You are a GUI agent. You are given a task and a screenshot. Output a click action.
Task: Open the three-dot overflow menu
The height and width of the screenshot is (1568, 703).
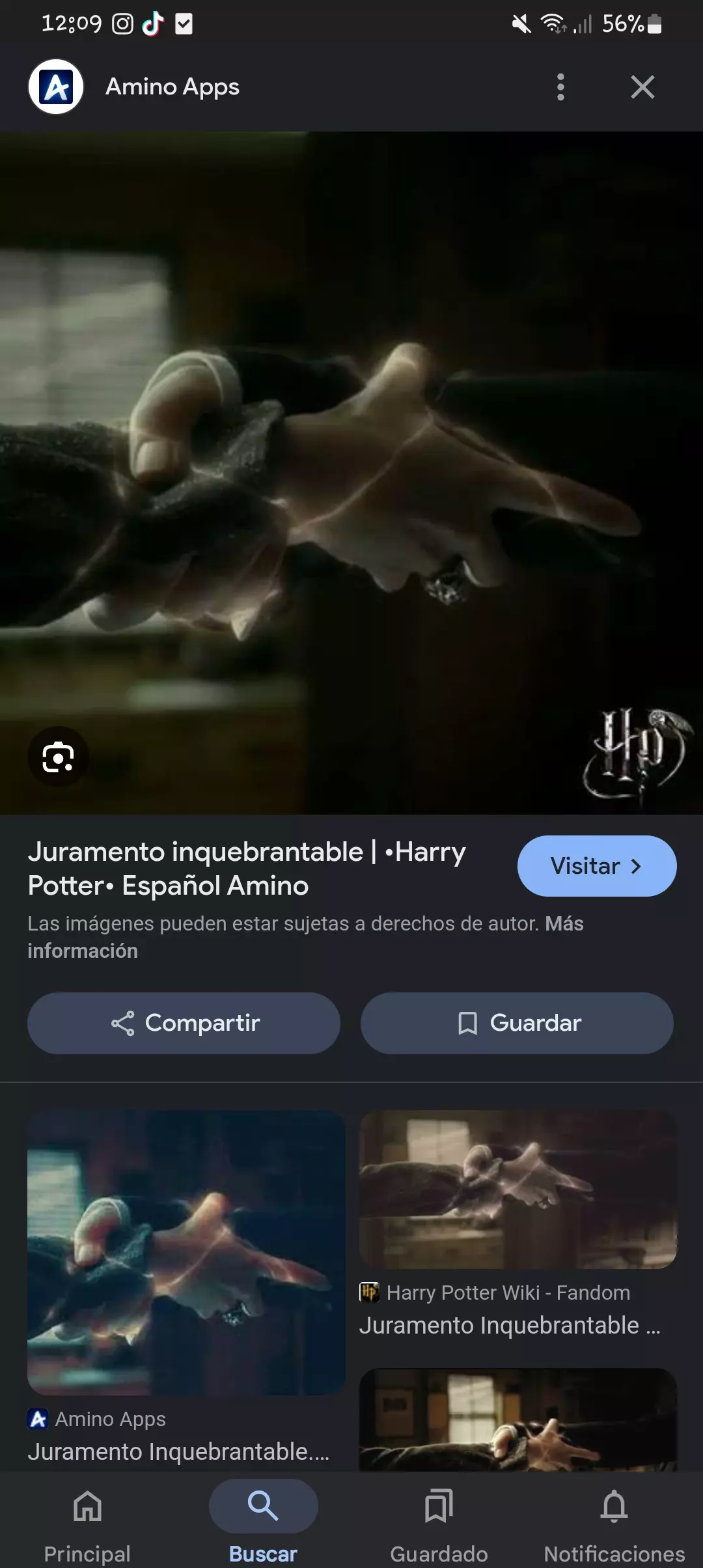(560, 87)
